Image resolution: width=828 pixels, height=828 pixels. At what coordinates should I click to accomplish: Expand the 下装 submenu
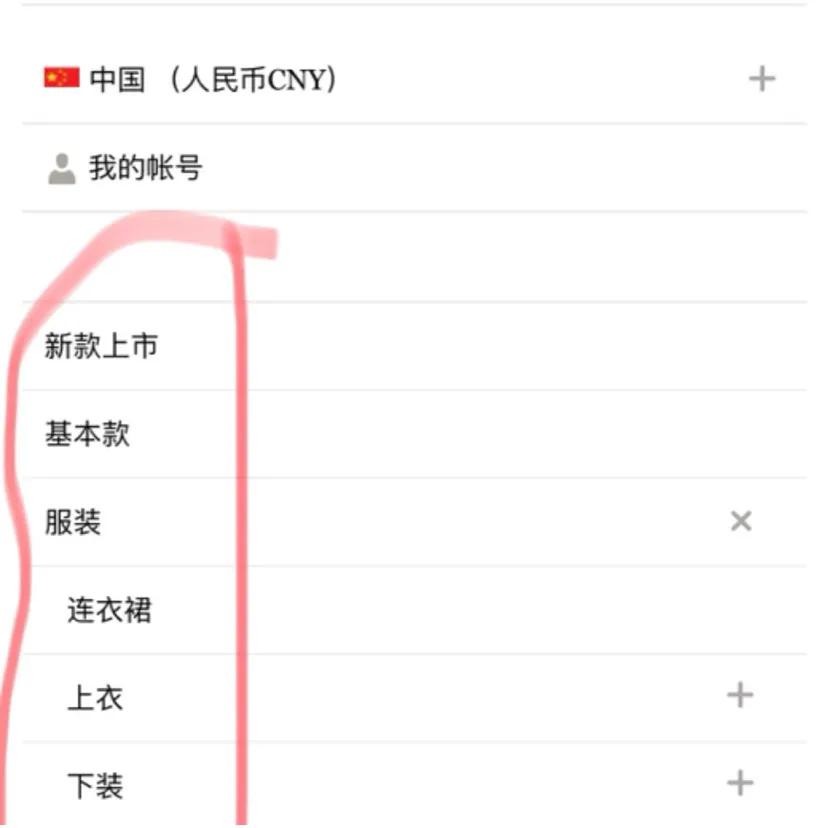click(739, 783)
